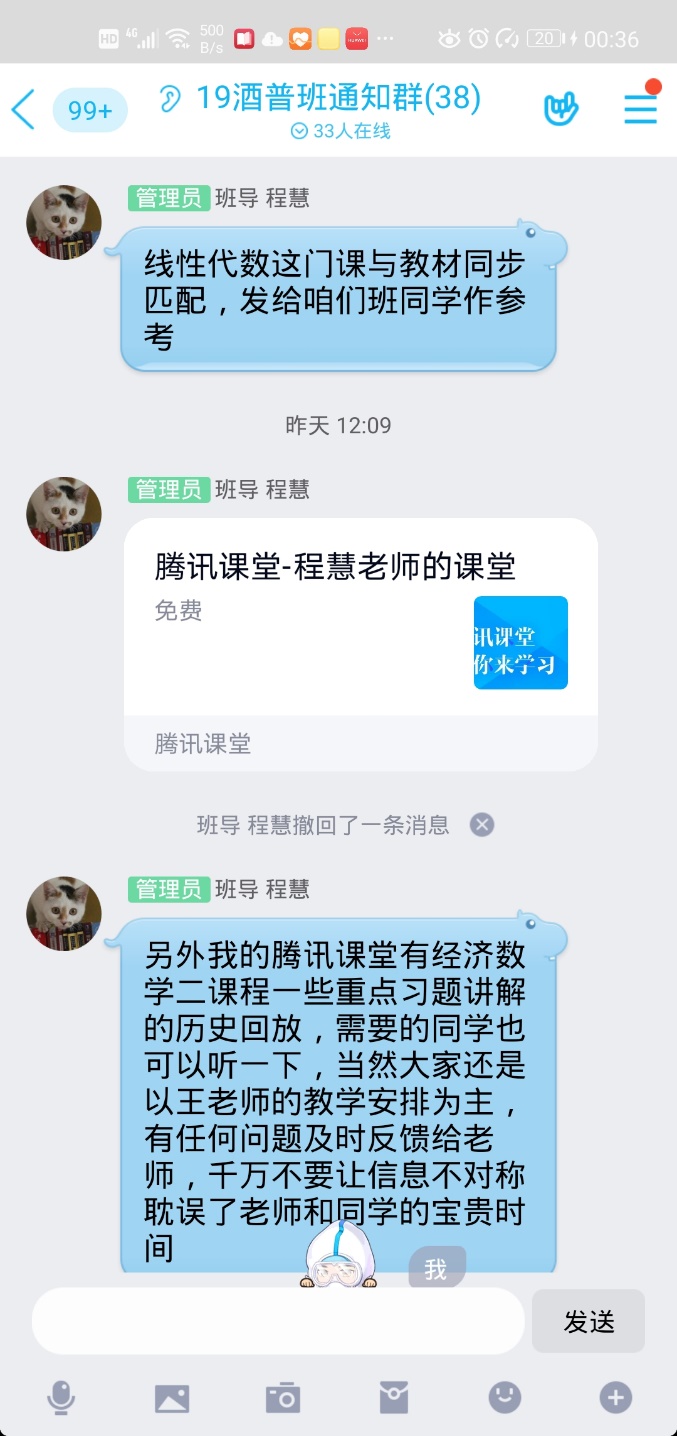Open the group gesture icon in header
Screen dimensions: 677x1436
coord(561,109)
